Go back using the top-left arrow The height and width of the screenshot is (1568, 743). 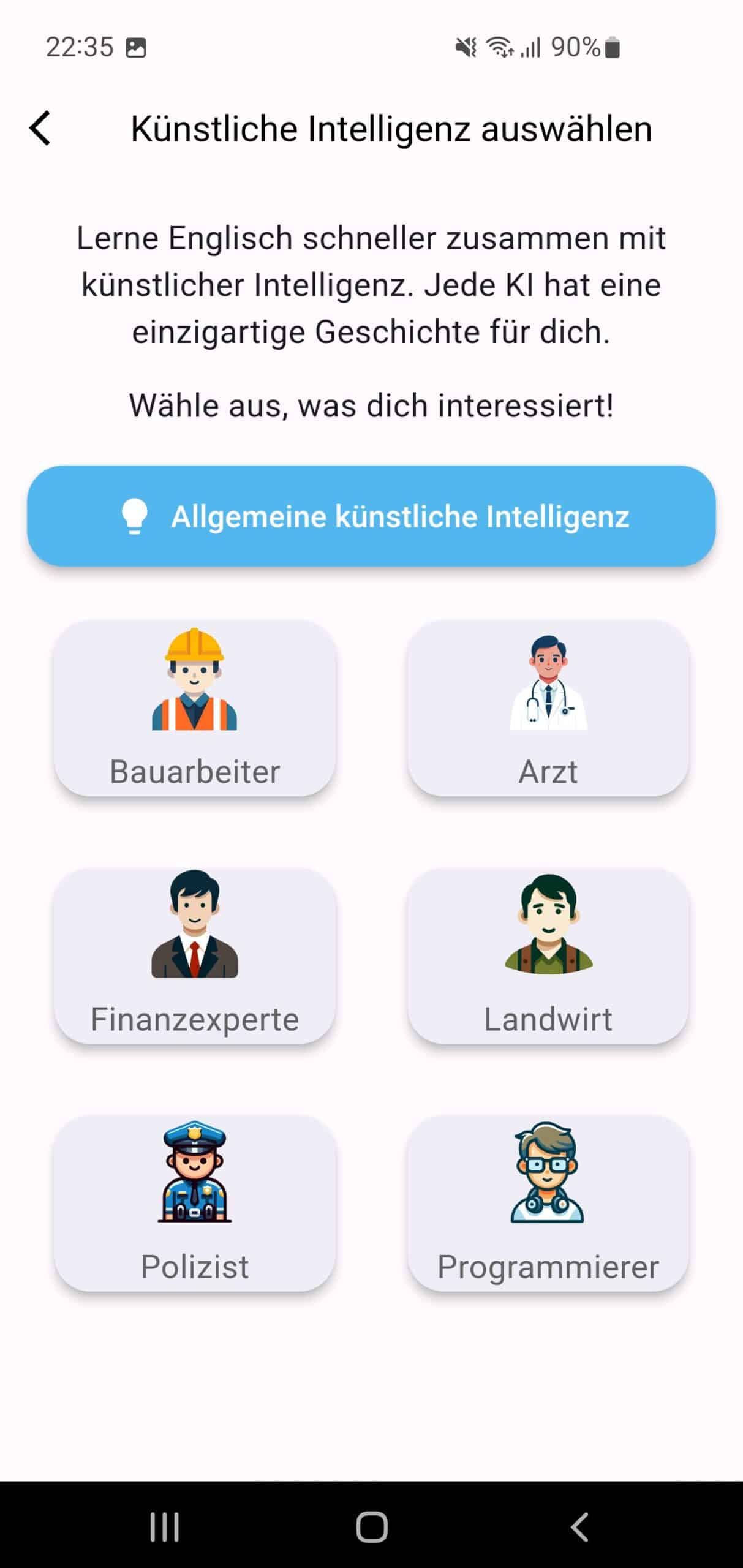40,129
